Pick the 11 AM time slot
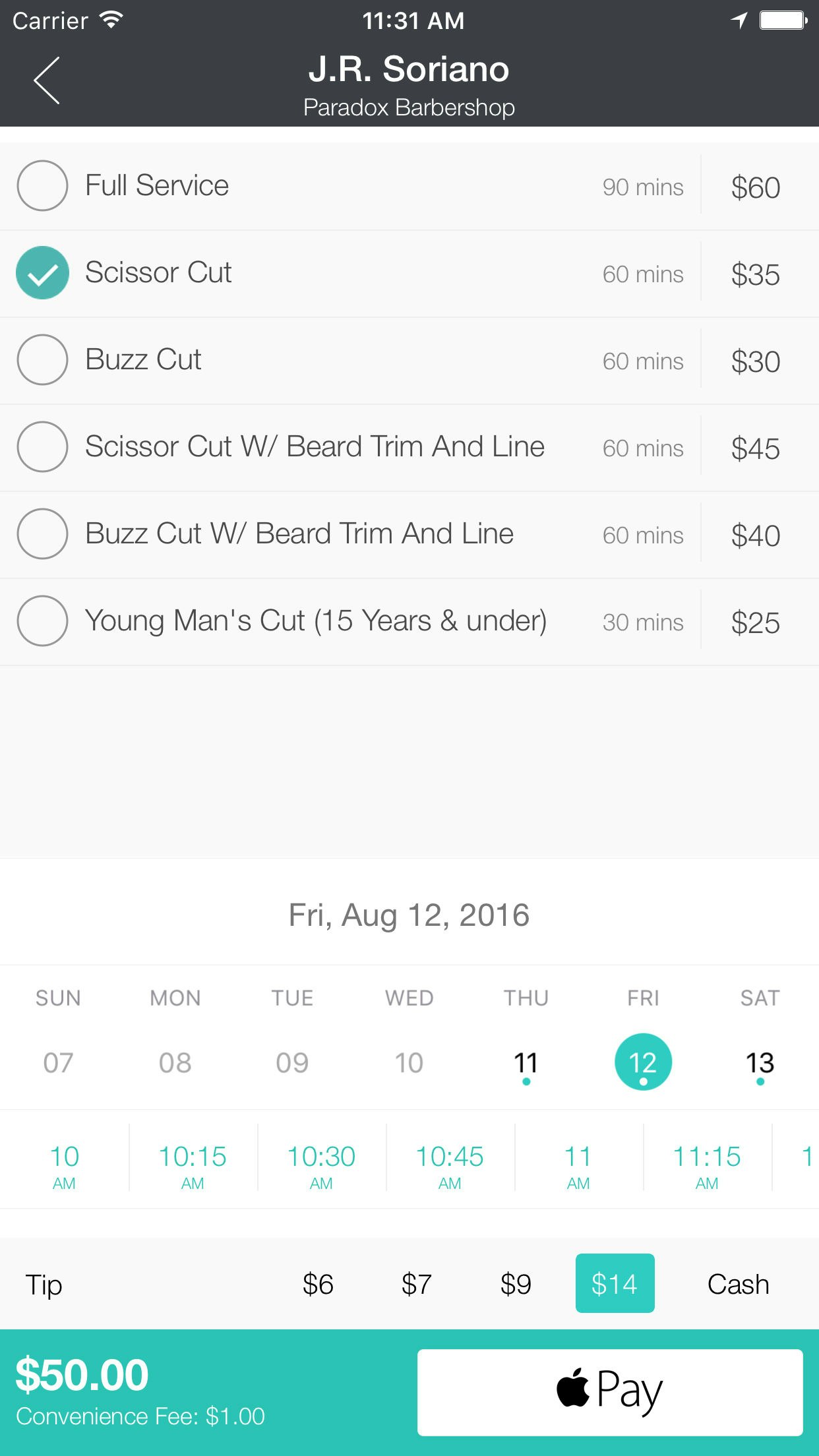 coord(578,1166)
